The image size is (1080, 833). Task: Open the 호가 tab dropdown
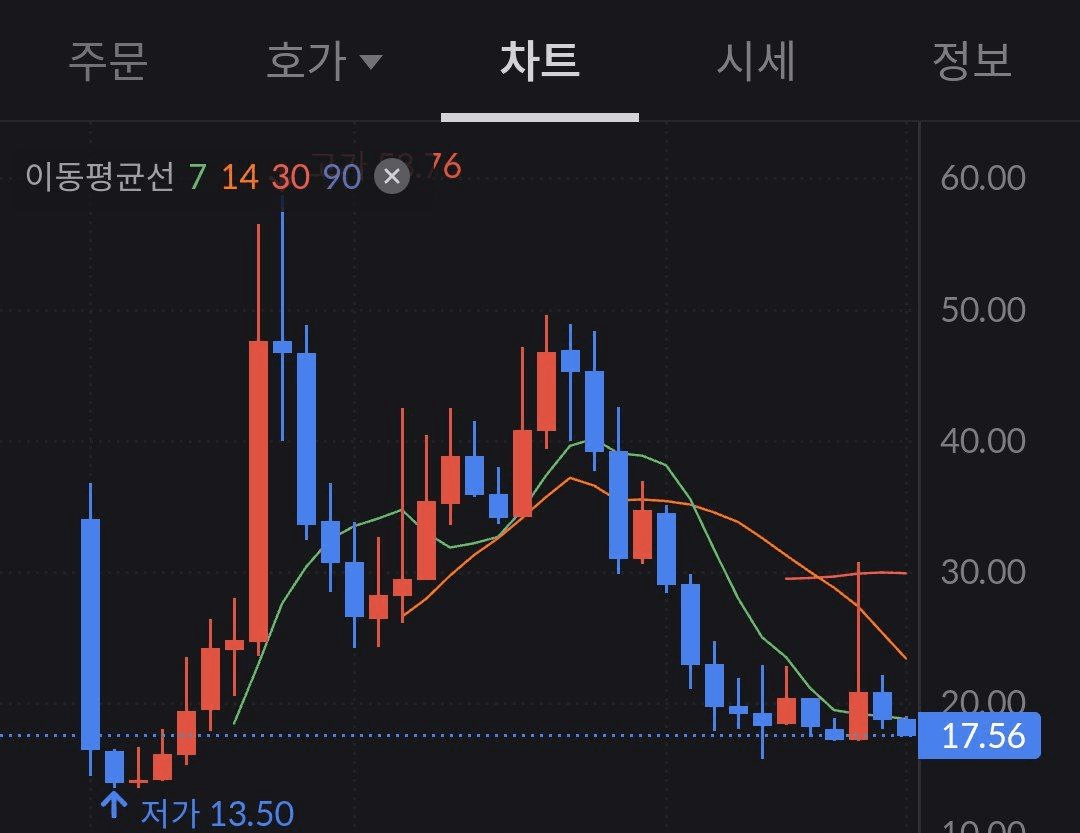323,61
